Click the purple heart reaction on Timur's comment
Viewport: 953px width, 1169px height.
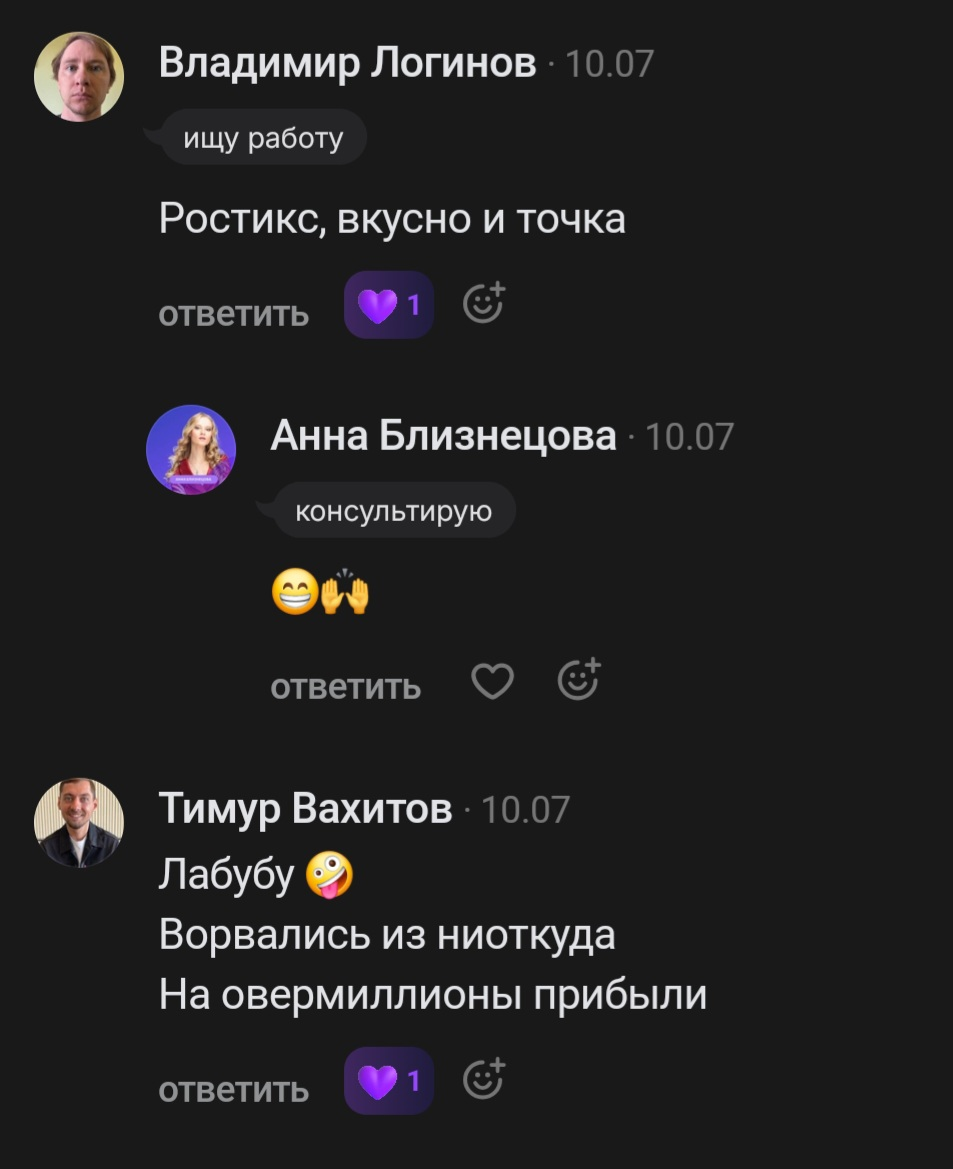tap(381, 1080)
